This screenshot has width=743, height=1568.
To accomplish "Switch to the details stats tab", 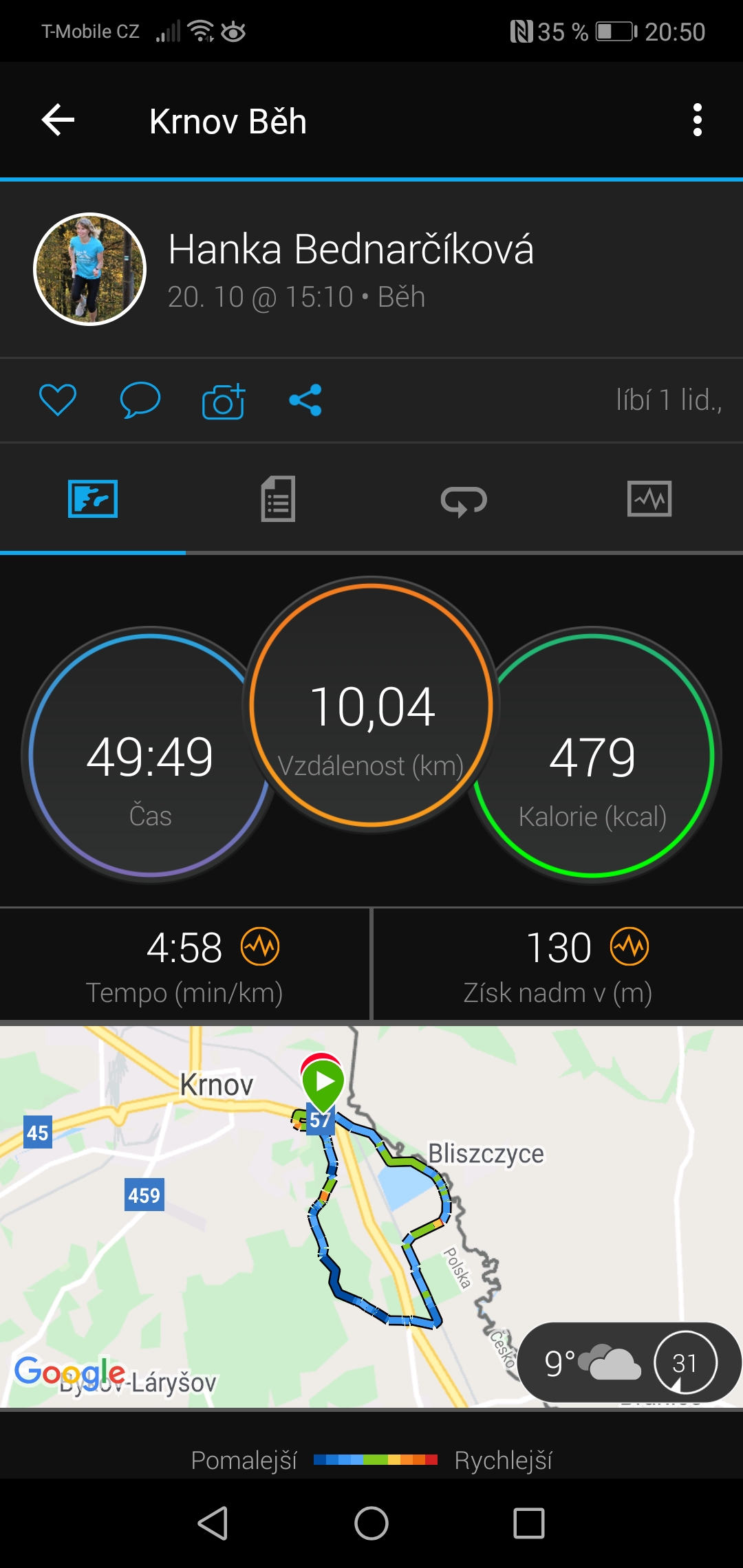I will tap(279, 499).
